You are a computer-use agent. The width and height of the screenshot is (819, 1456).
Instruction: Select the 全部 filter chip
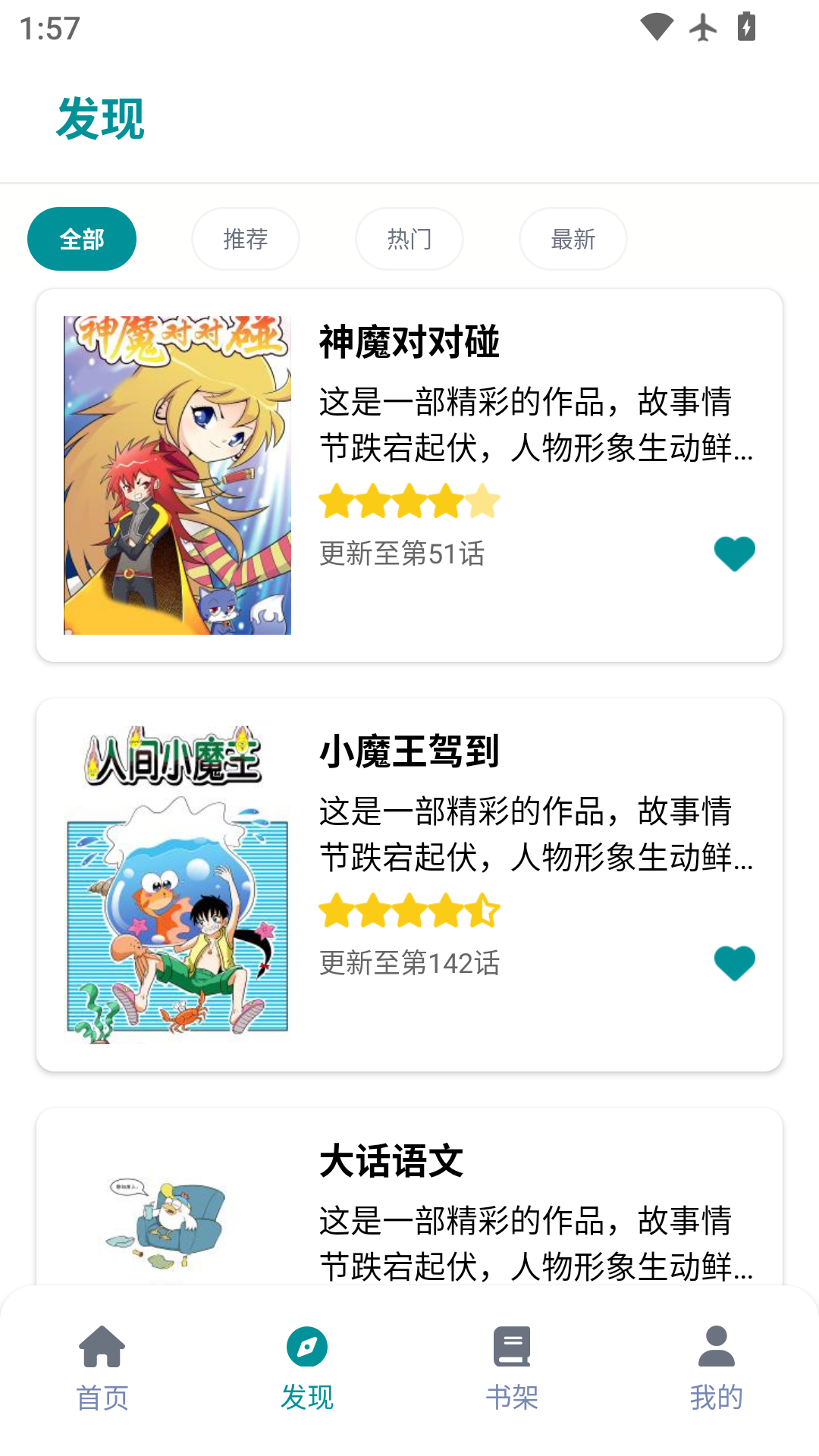[x=82, y=239]
